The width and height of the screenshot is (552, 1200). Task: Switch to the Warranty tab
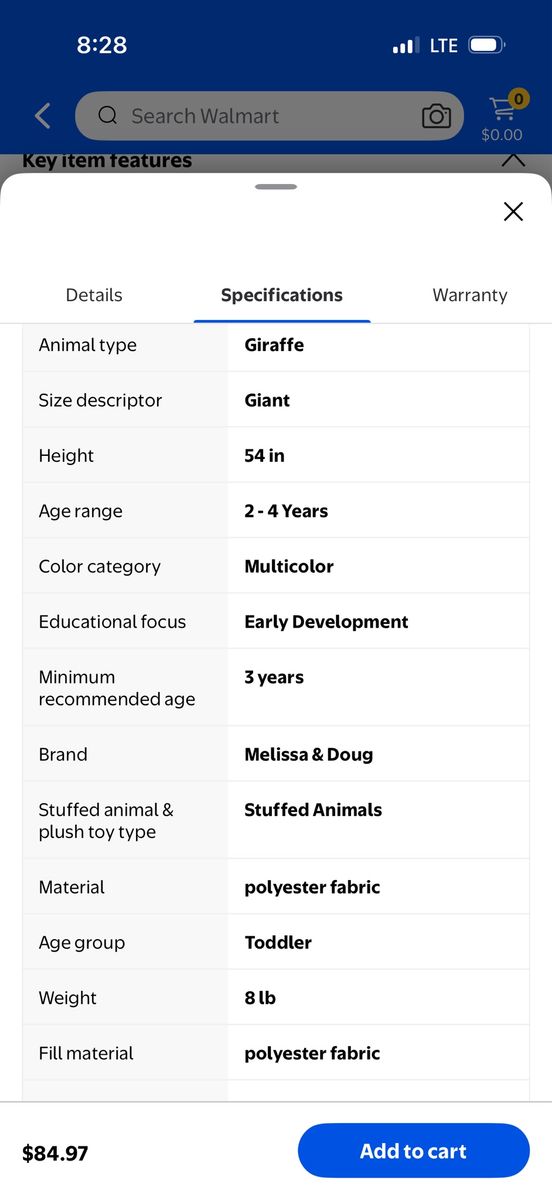pyautogui.click(x=470, y=295)
